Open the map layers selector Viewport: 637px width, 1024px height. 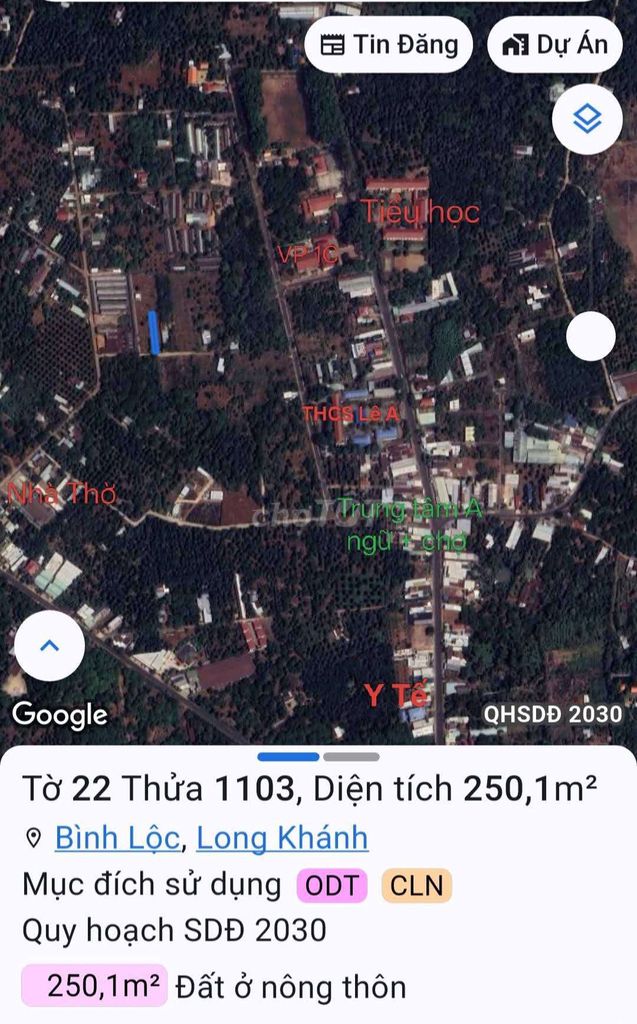pos(587,120)
